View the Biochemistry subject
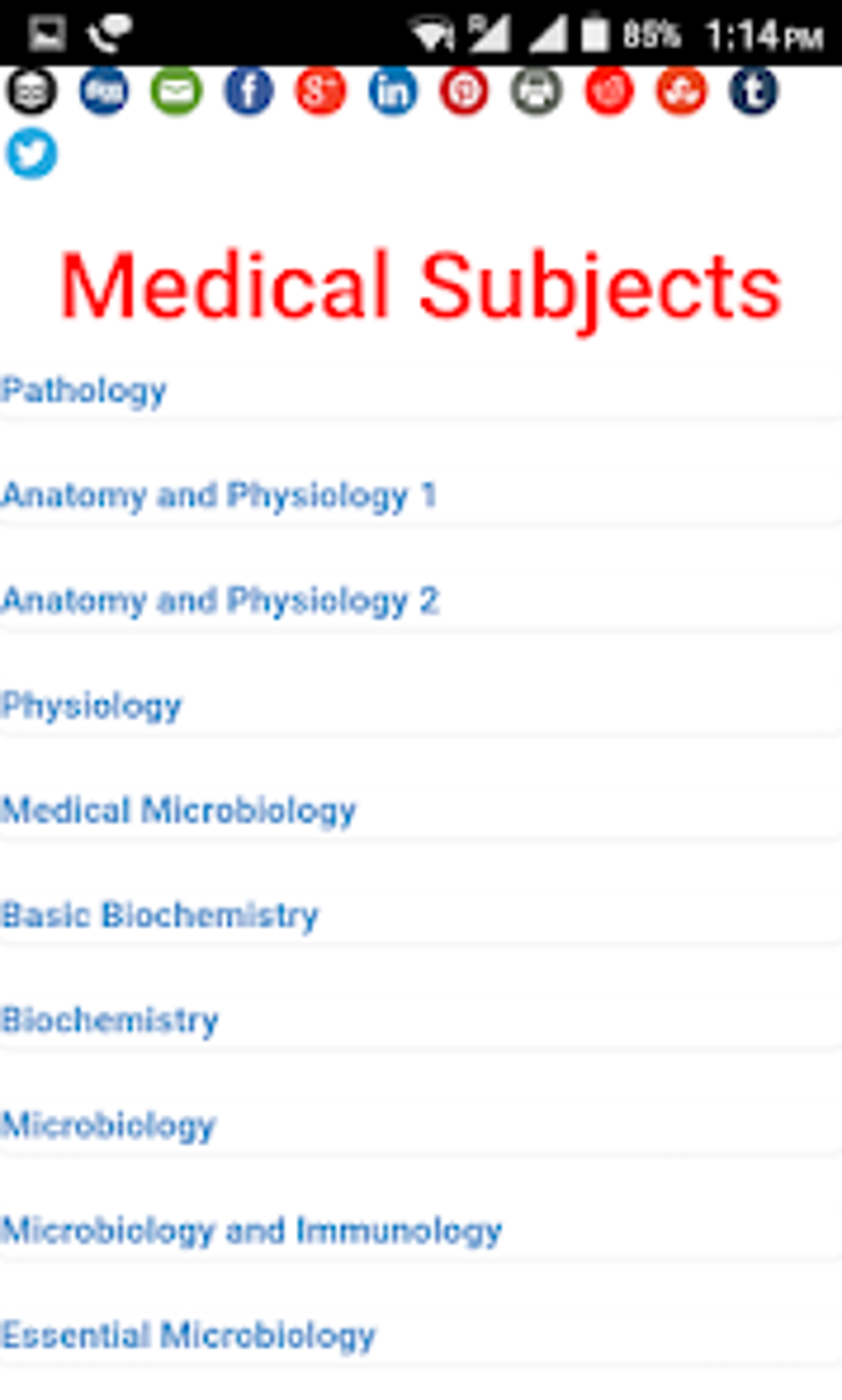This screenshot has height=1400, width=842. [x=110, y=1020]
